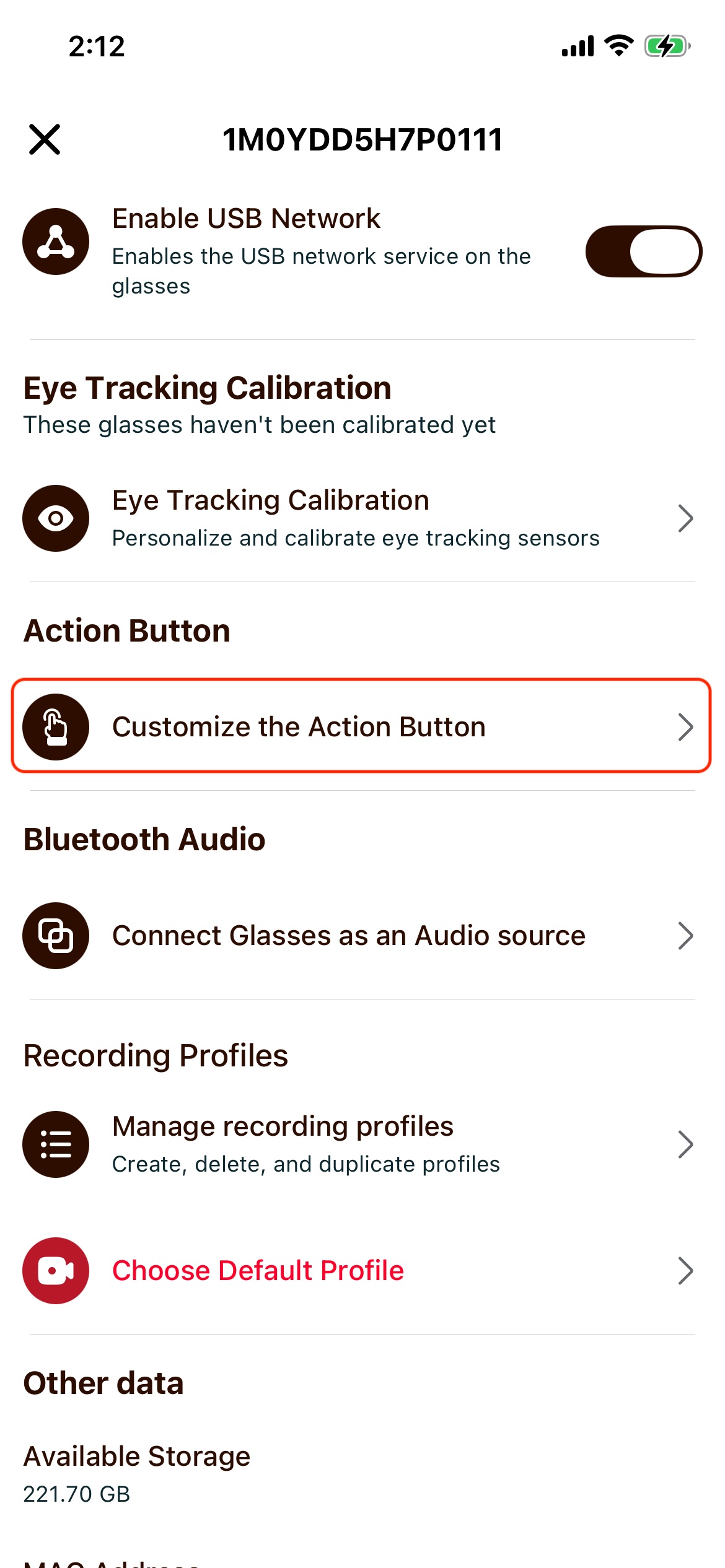Tap the Bluetooth audio linked-rings icon

pyautogui.click(x=55, y=936)
